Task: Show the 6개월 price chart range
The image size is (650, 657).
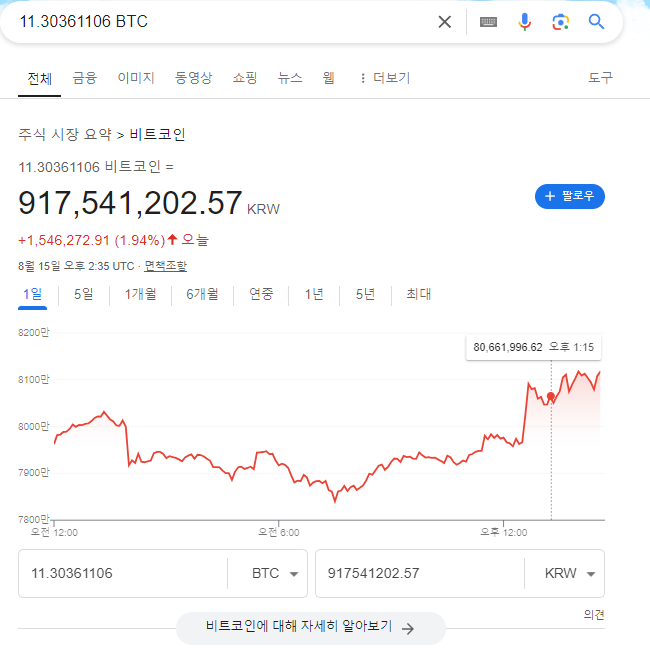Action: coord(201,294)
